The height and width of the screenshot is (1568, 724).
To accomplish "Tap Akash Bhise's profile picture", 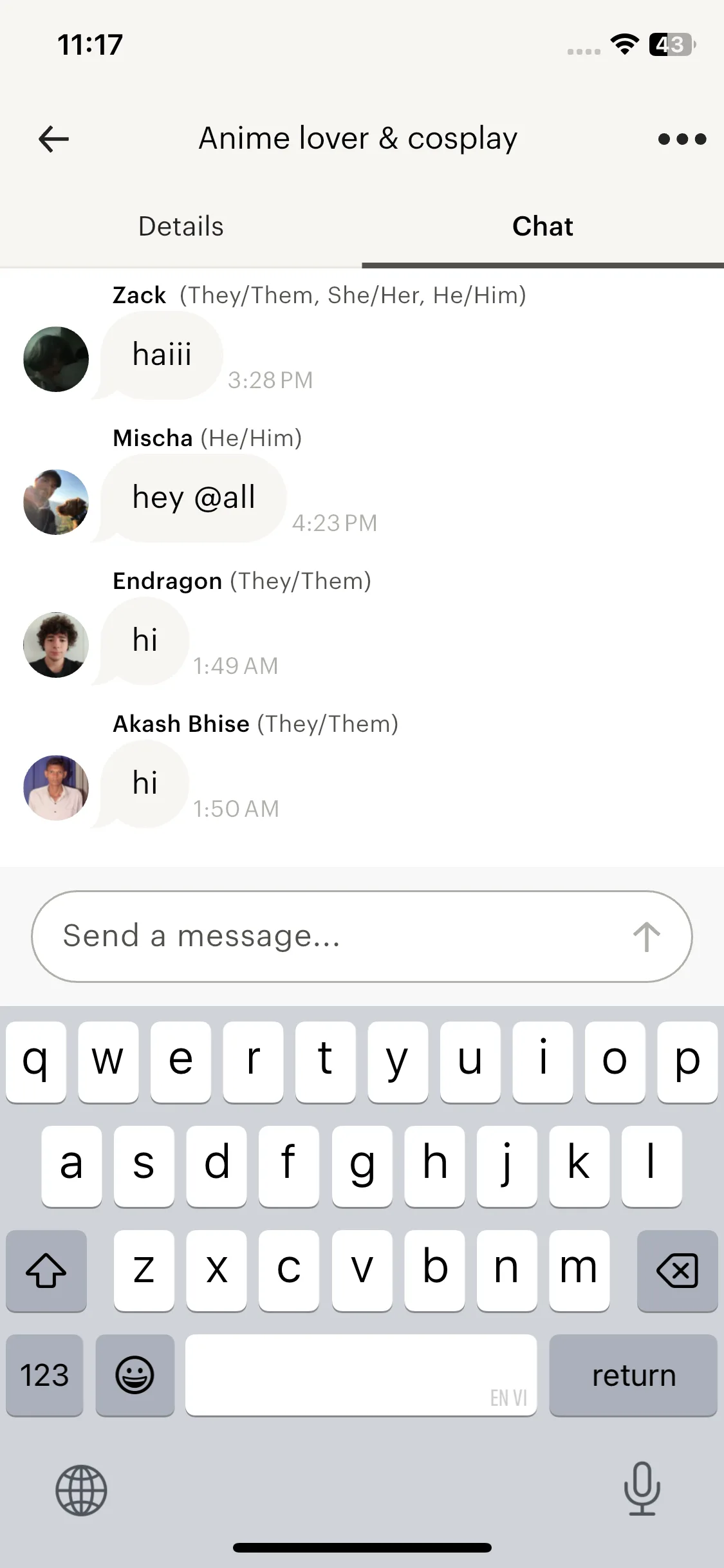I will pos(56,788).
